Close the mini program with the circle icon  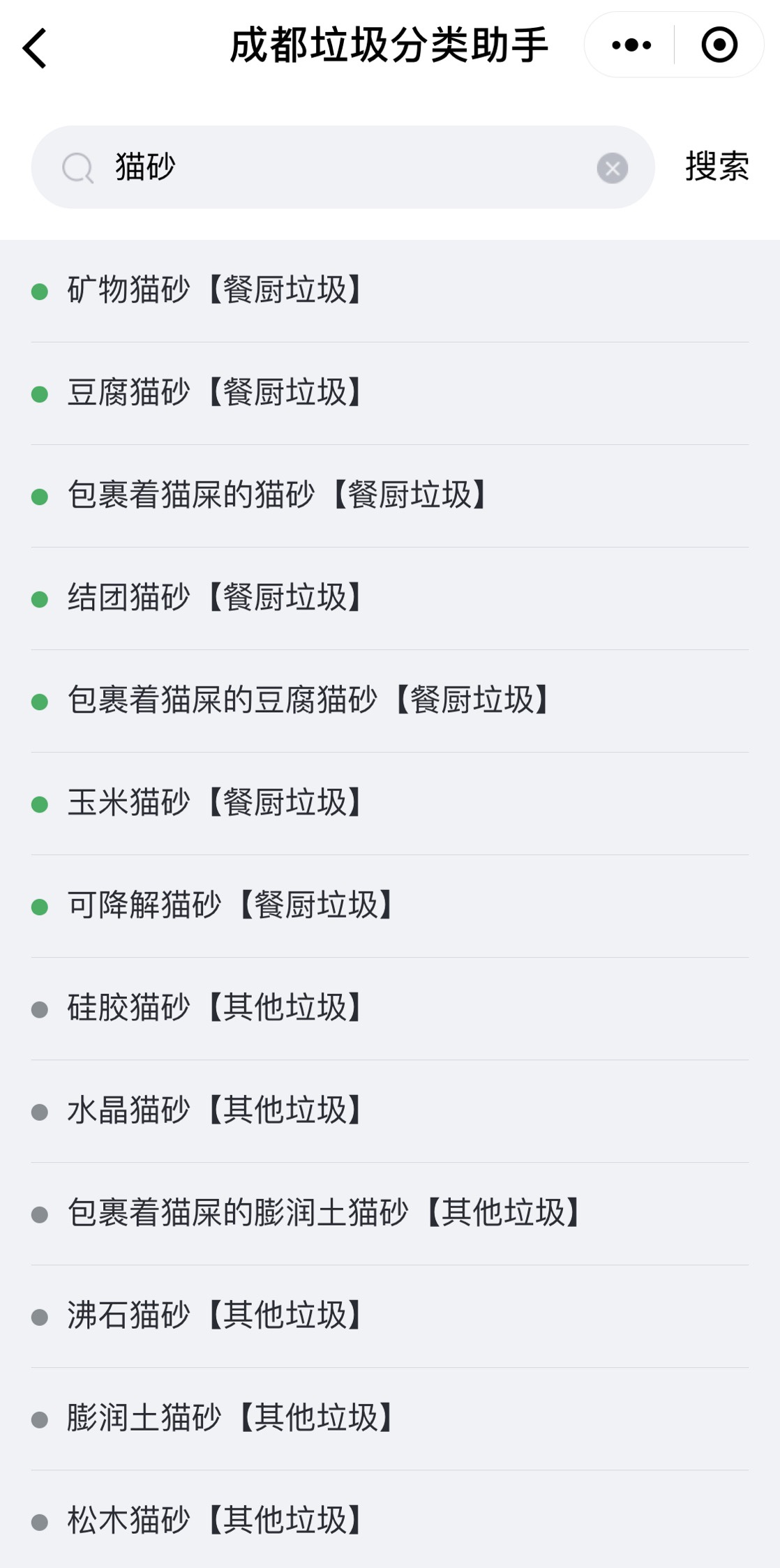coord(719,45)
